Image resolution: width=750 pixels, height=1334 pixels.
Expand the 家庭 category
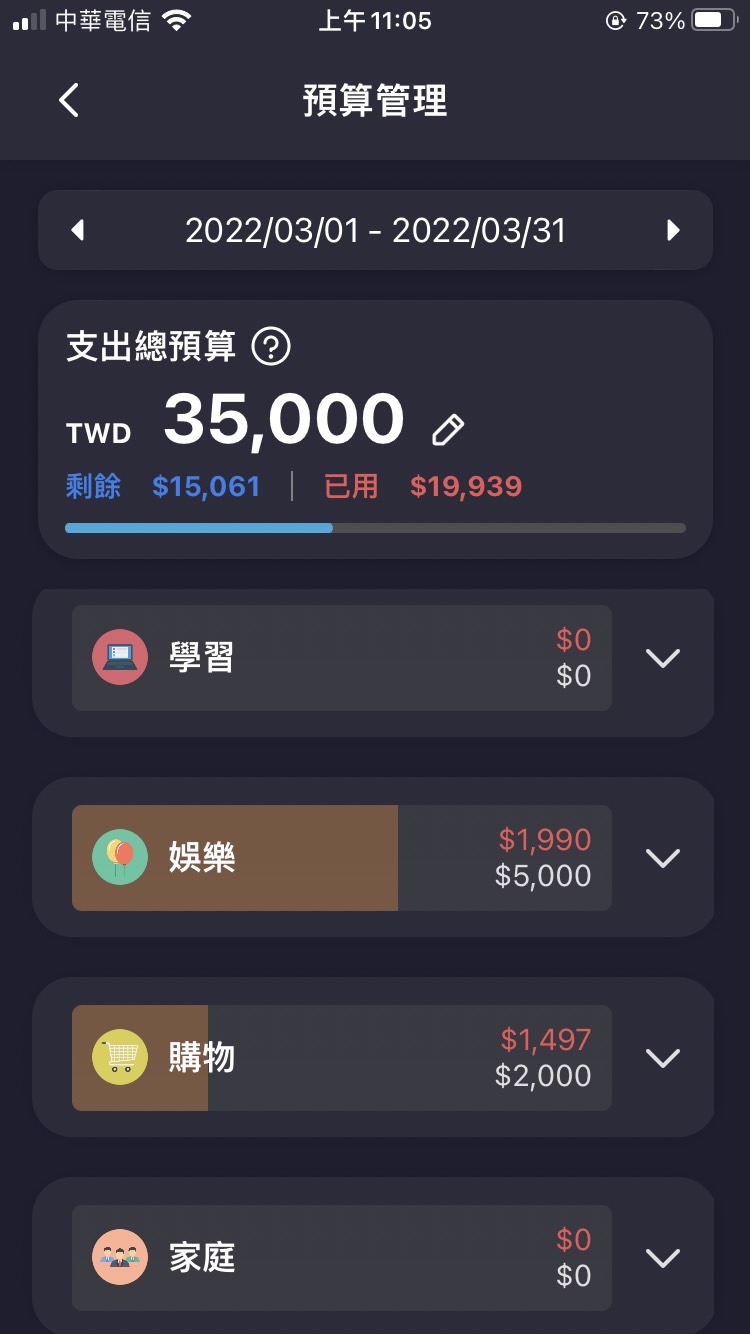click(x=663, y=1258)
